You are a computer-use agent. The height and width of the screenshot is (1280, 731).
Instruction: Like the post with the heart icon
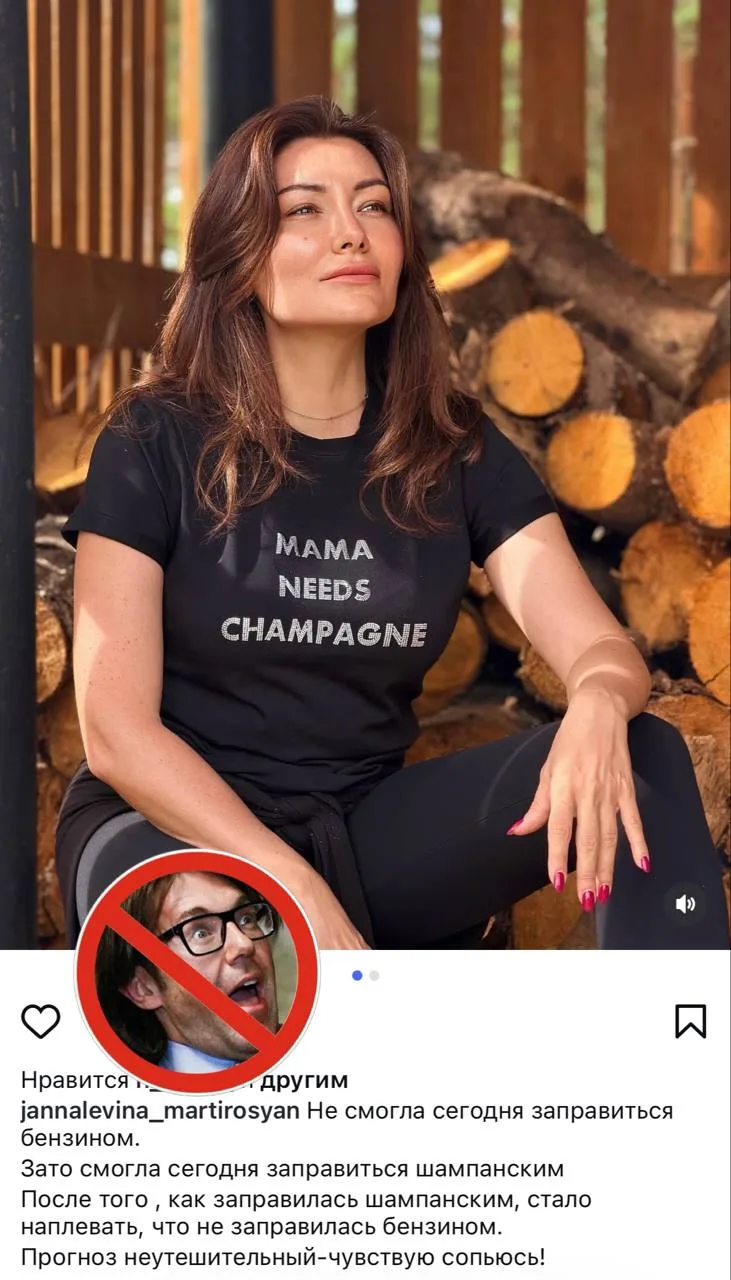(x=41, y=1021)
